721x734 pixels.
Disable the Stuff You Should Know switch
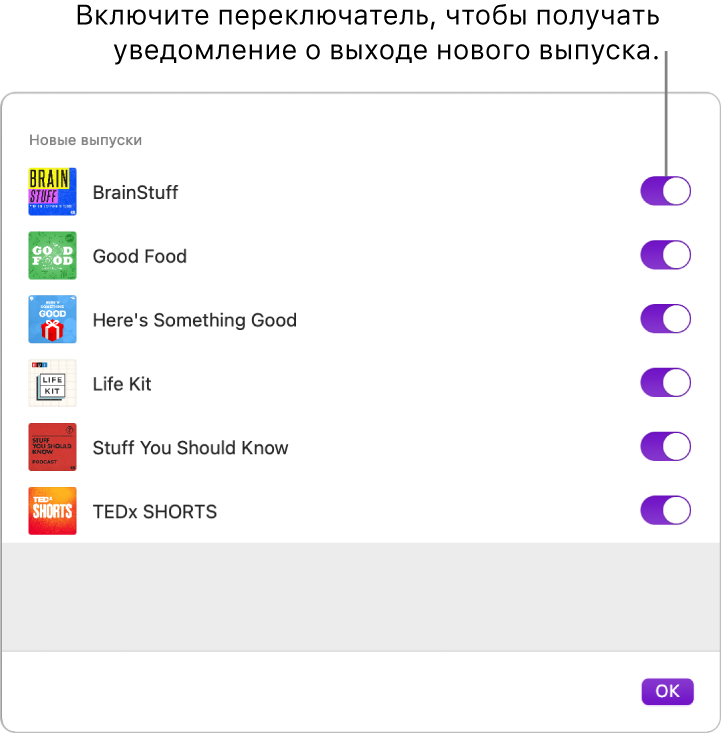pos(665,447)
